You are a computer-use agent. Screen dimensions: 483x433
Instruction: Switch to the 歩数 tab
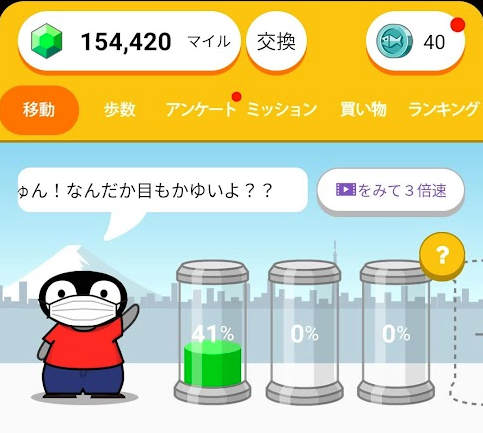coord(120,110)
